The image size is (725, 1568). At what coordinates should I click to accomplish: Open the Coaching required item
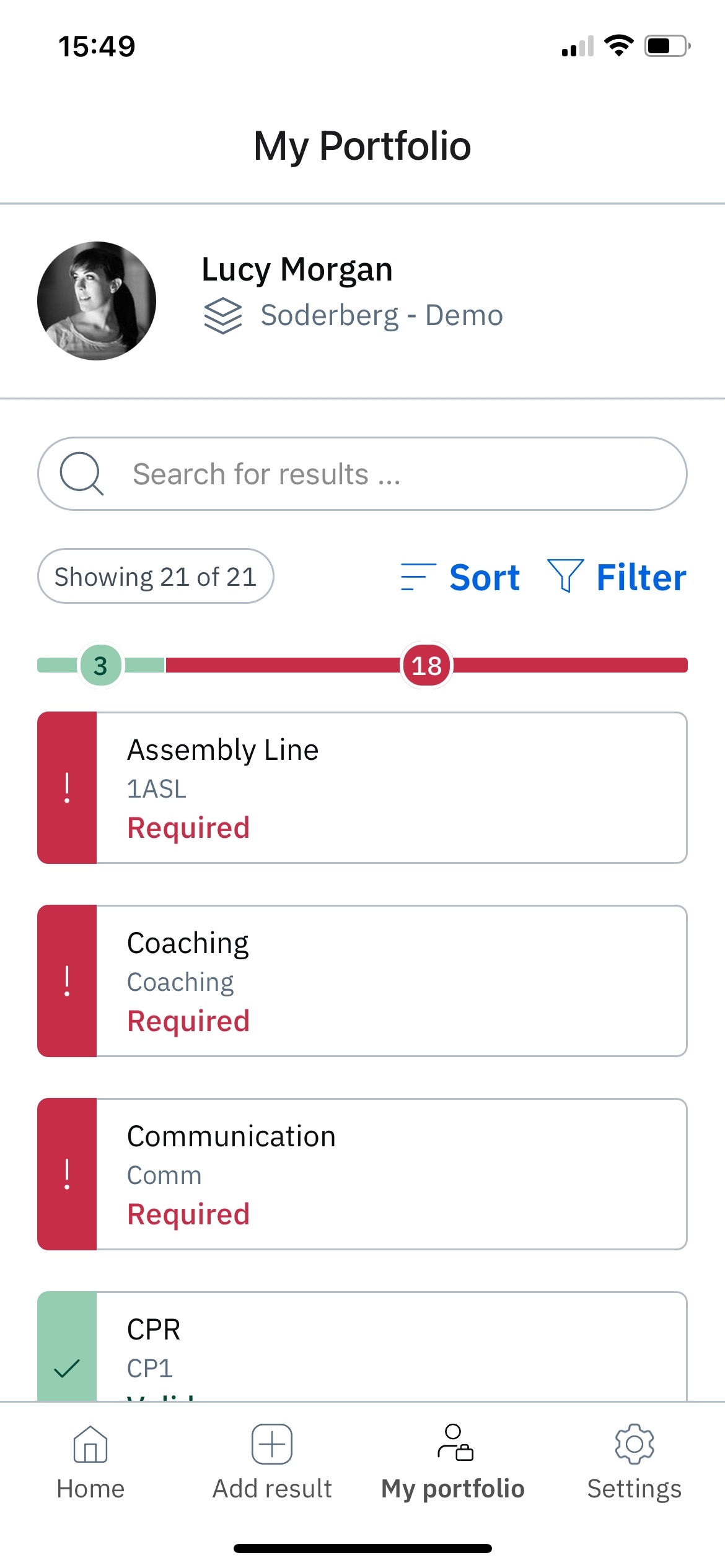tap(362, 981)
